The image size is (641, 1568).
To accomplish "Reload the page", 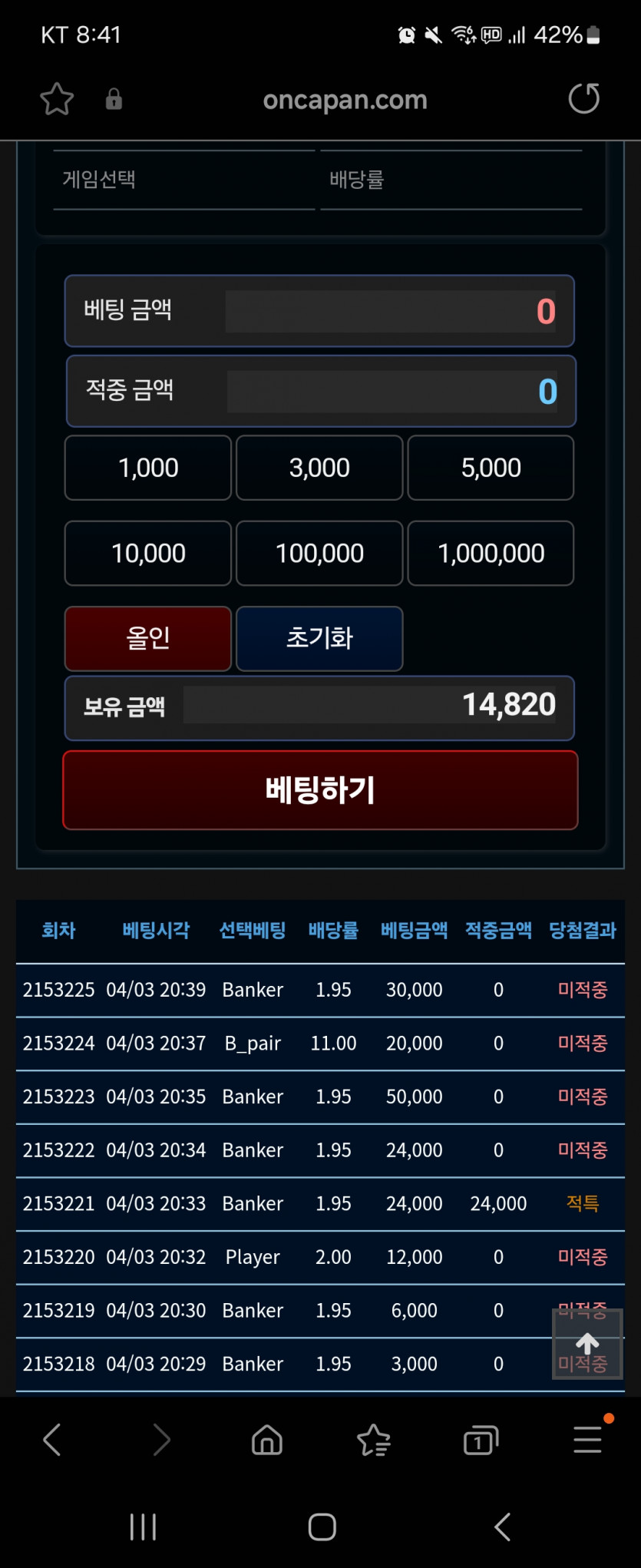I will 583,98.
